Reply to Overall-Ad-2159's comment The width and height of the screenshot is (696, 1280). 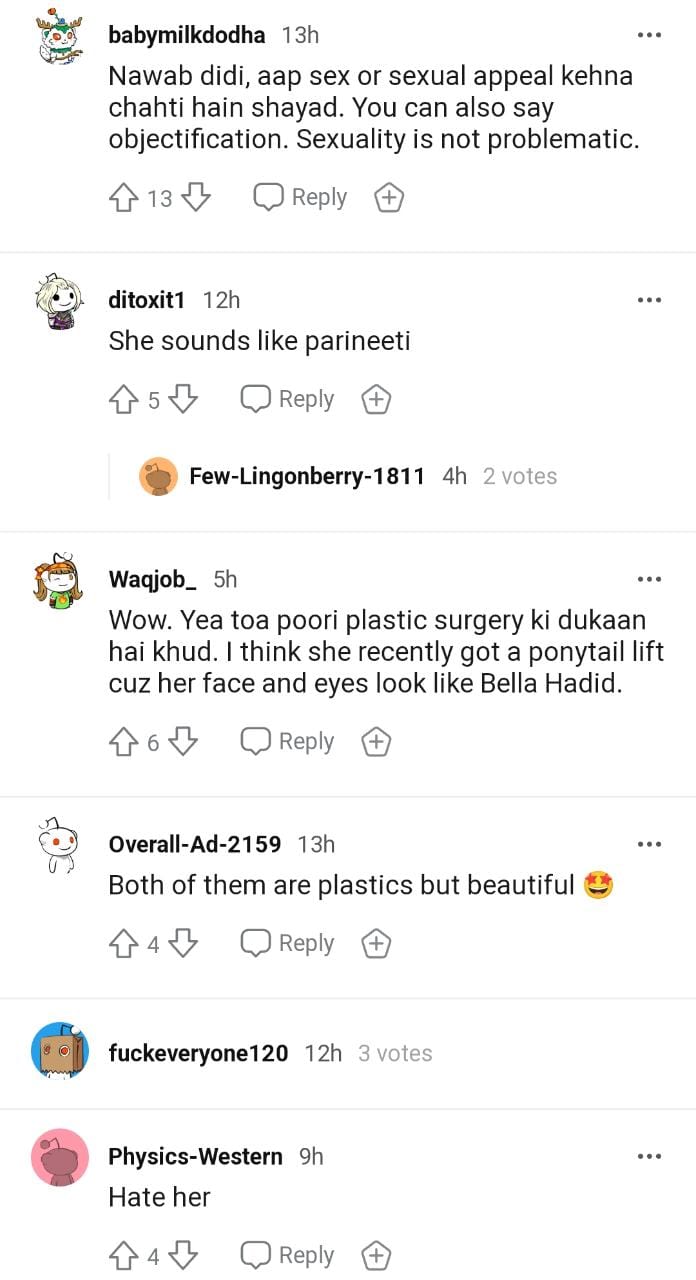coord(287,943)
